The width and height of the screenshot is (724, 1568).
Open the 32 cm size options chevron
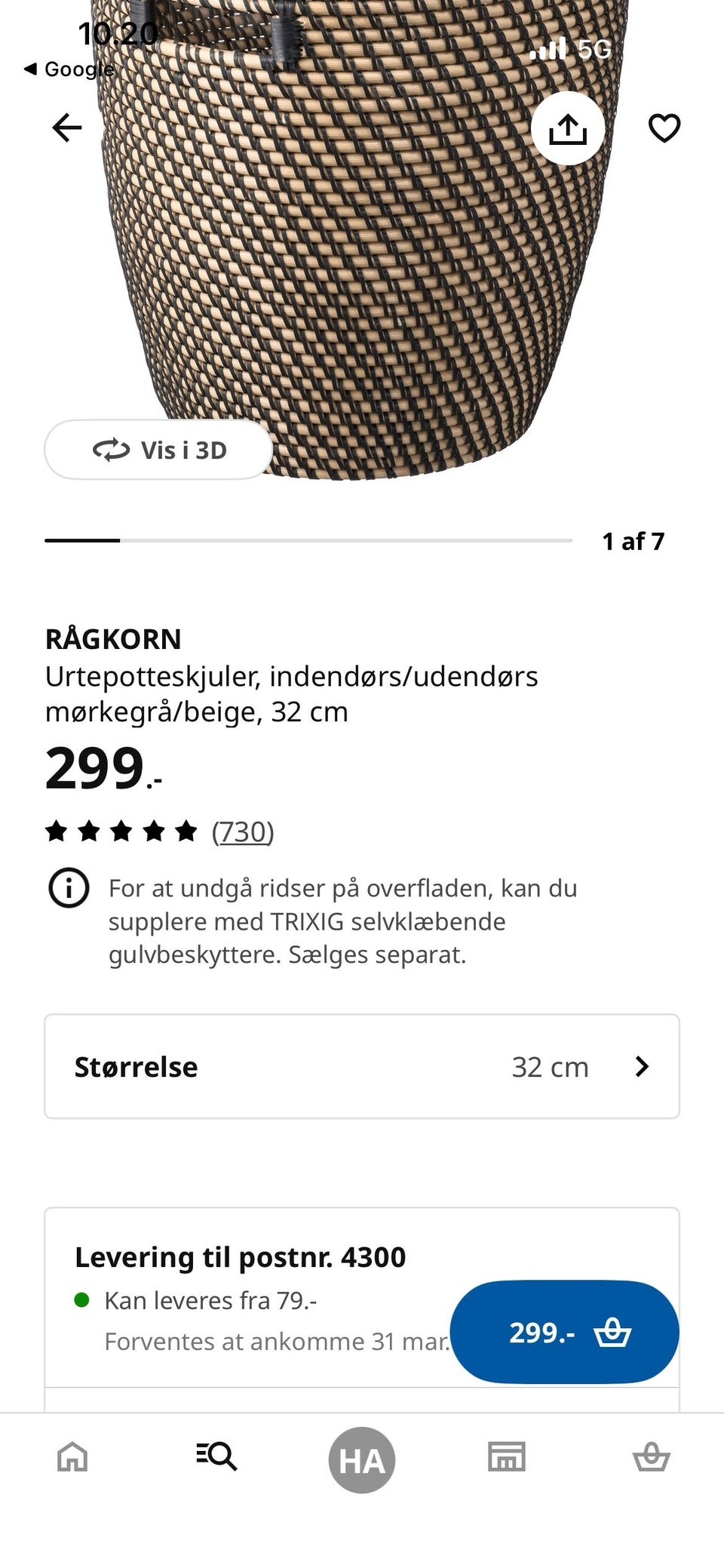coord(642,1066)
